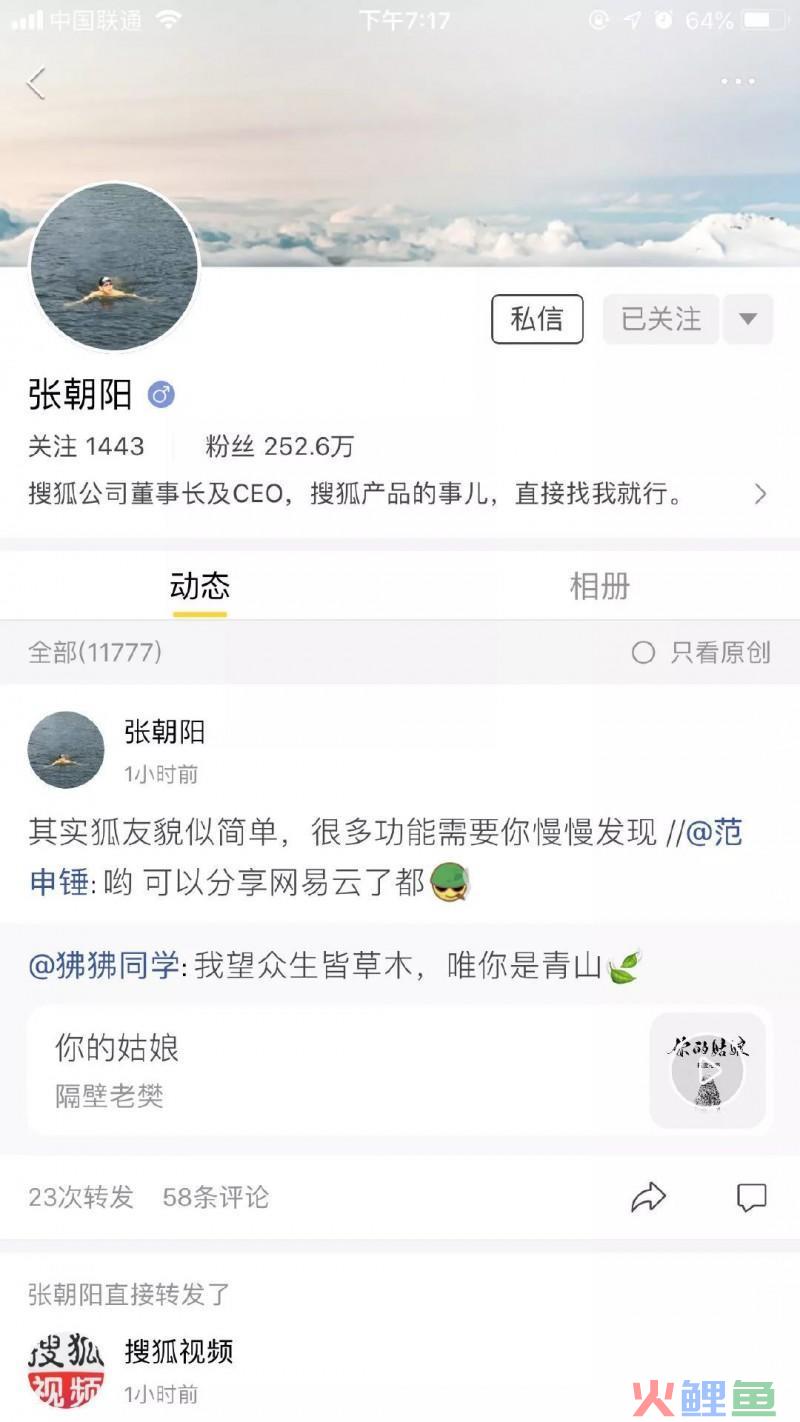The height and width of the screenshot is (1422, 800).
Task: Tap the 已关注 following button
Action: click(x=661, y=320)
